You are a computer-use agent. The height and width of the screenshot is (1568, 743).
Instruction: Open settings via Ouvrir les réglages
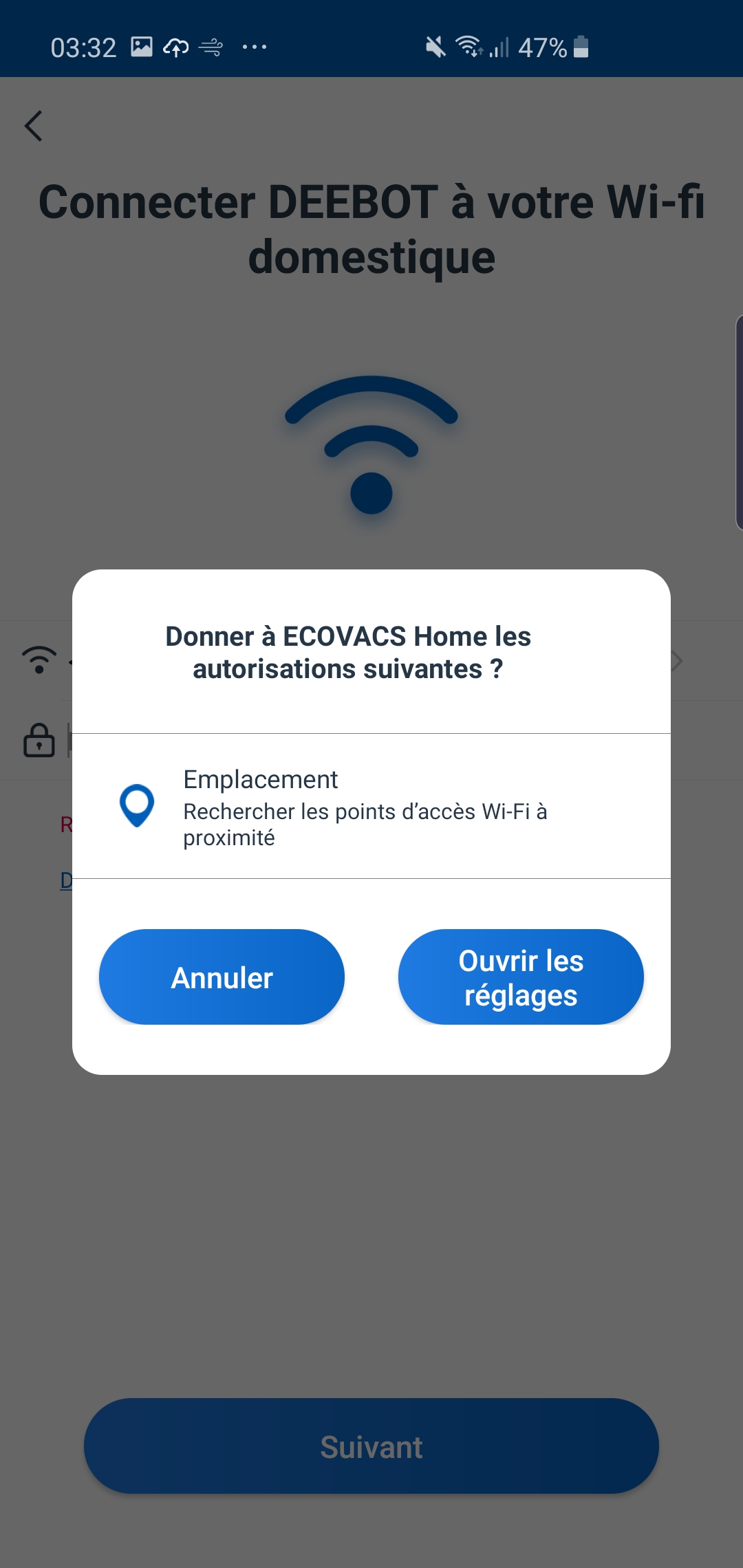pos(521,977)
